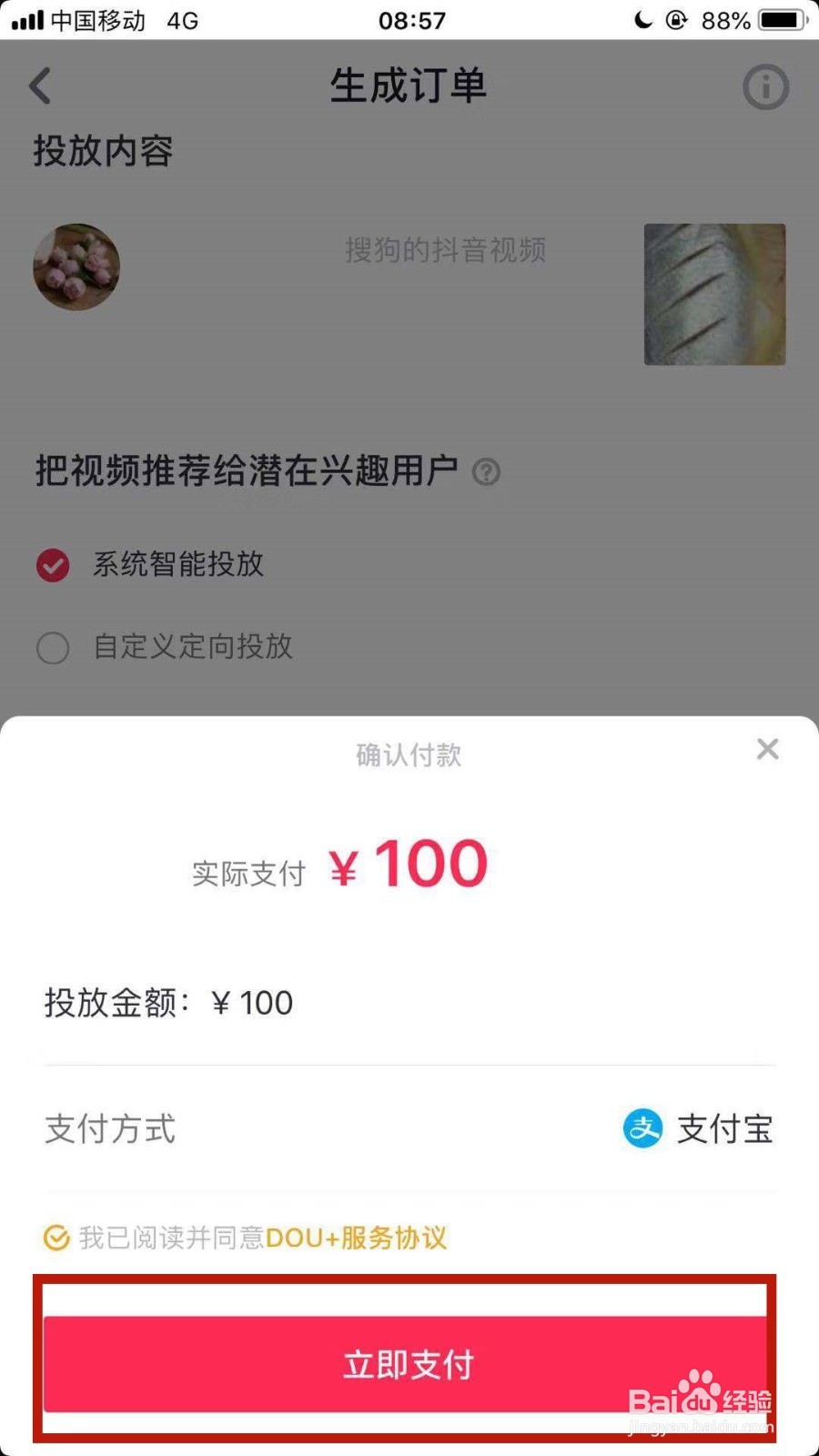Tap the back arrow to exit order page
The height and width of the screenshot is (1456, 819).
pos(40,86)
